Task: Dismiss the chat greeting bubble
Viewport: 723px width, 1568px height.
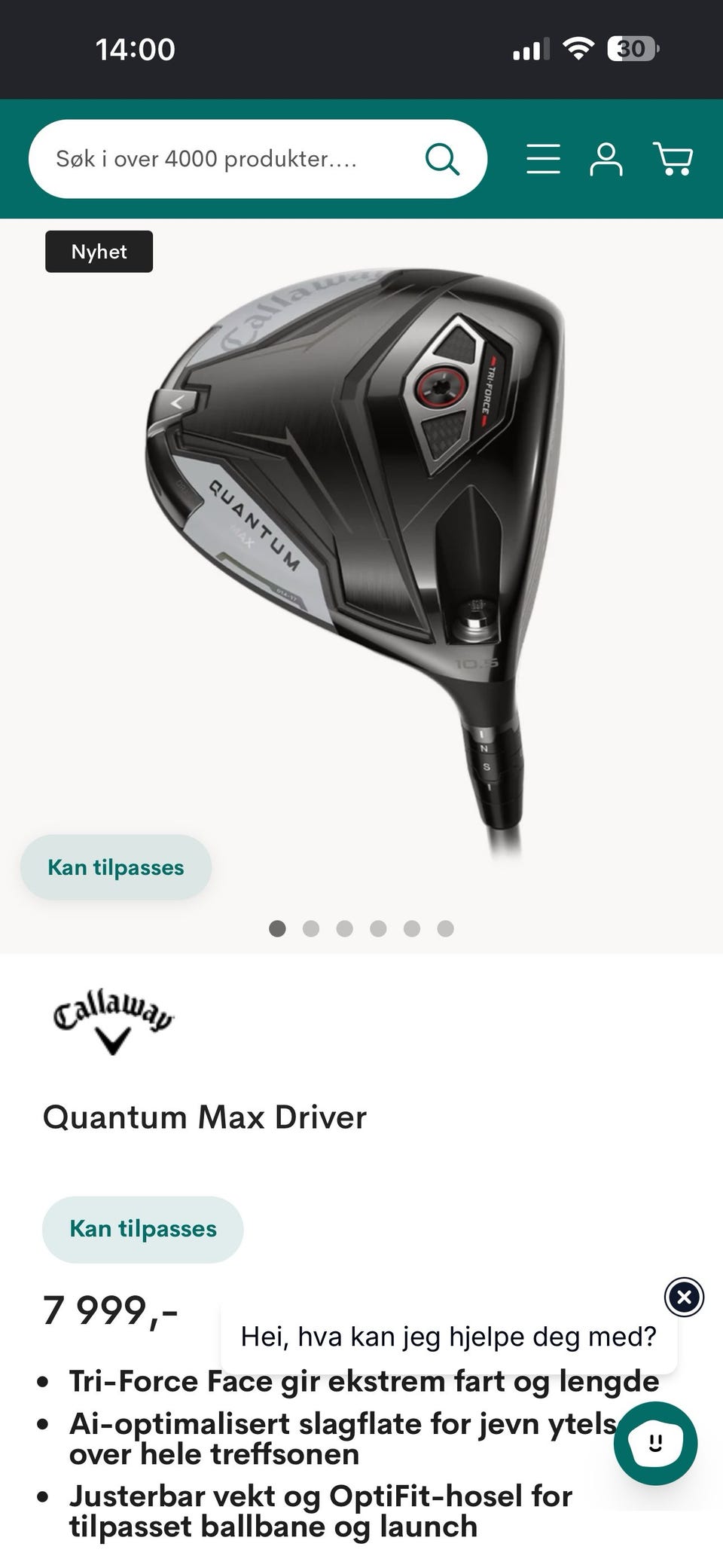Action: [x=684, y=1297]
